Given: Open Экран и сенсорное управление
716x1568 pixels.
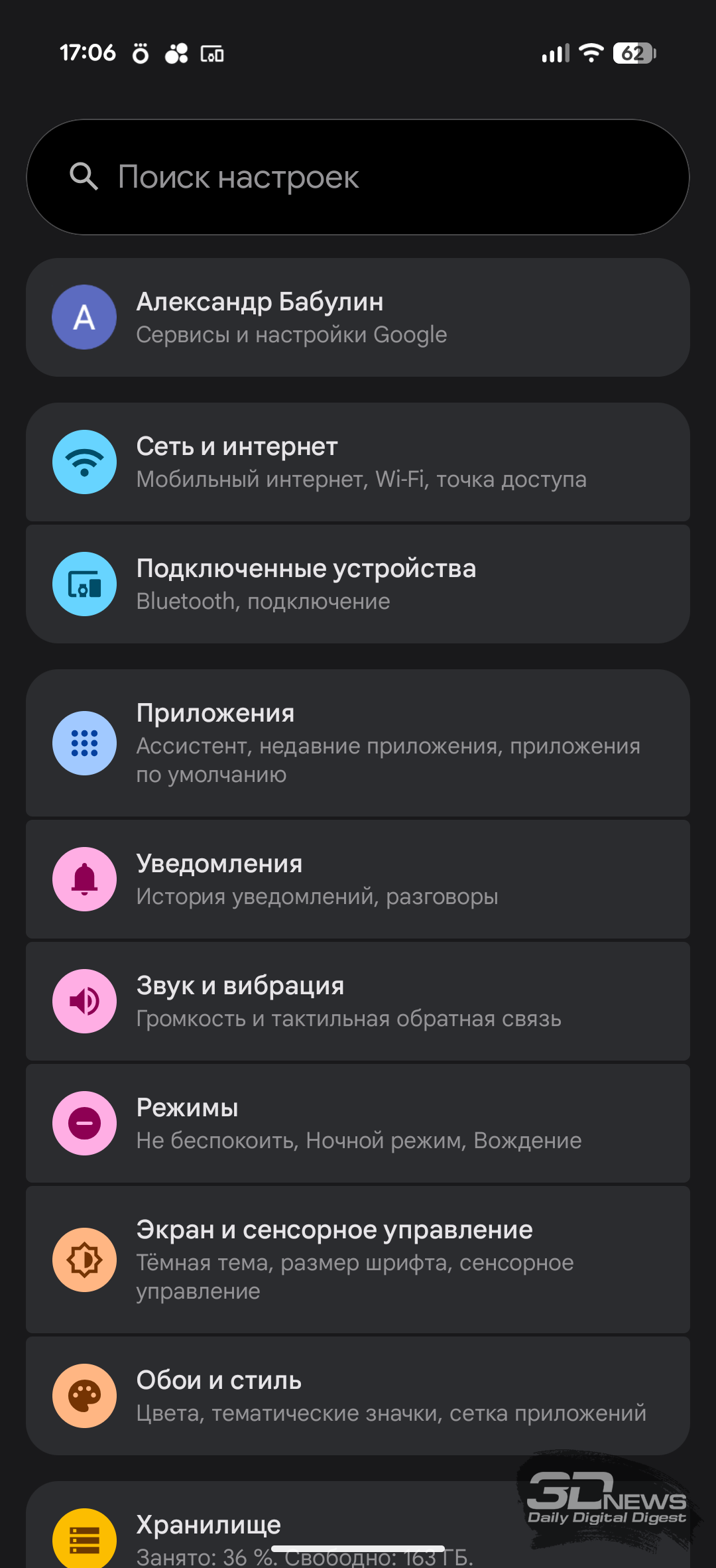Looking at the screenshot, I should click(358, 1260).
